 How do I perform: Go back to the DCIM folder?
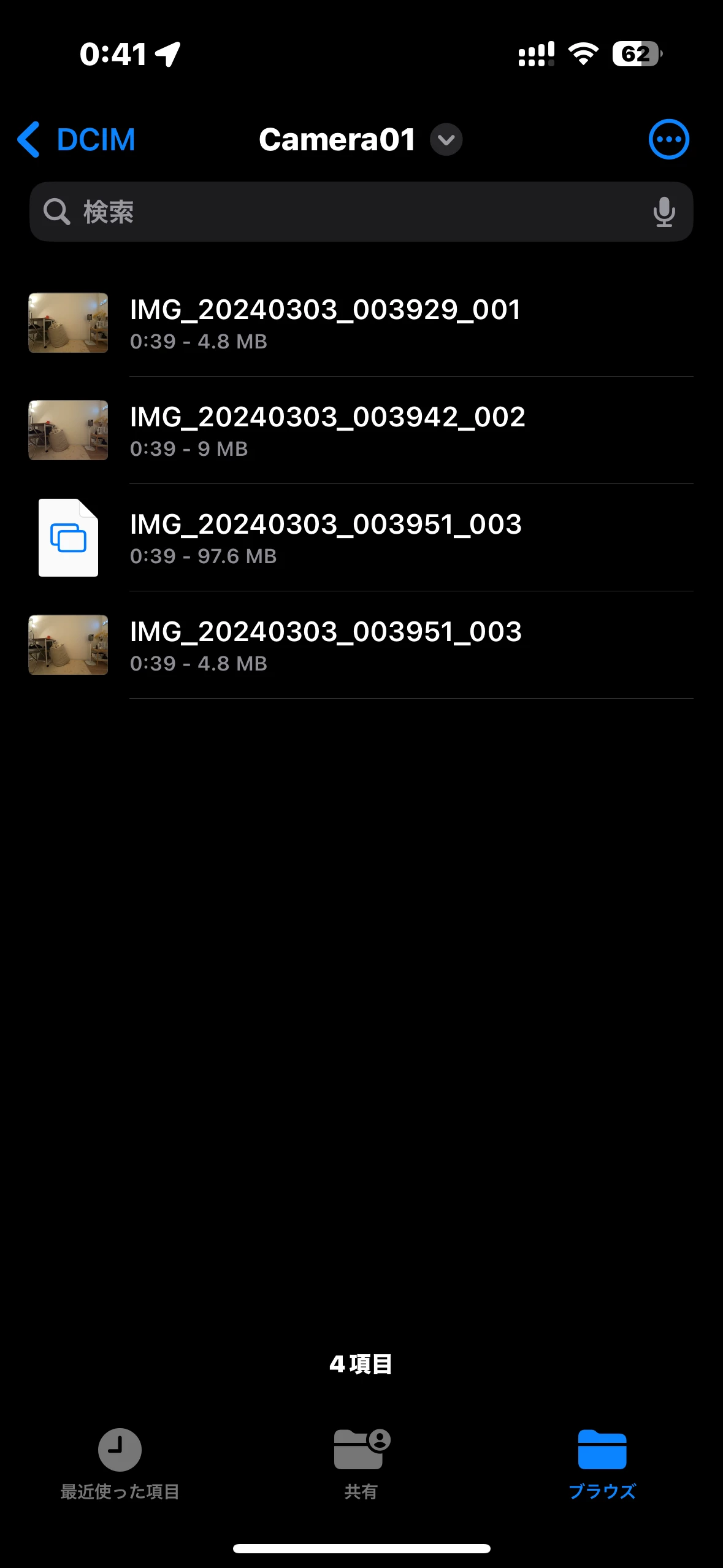(77, 140)
